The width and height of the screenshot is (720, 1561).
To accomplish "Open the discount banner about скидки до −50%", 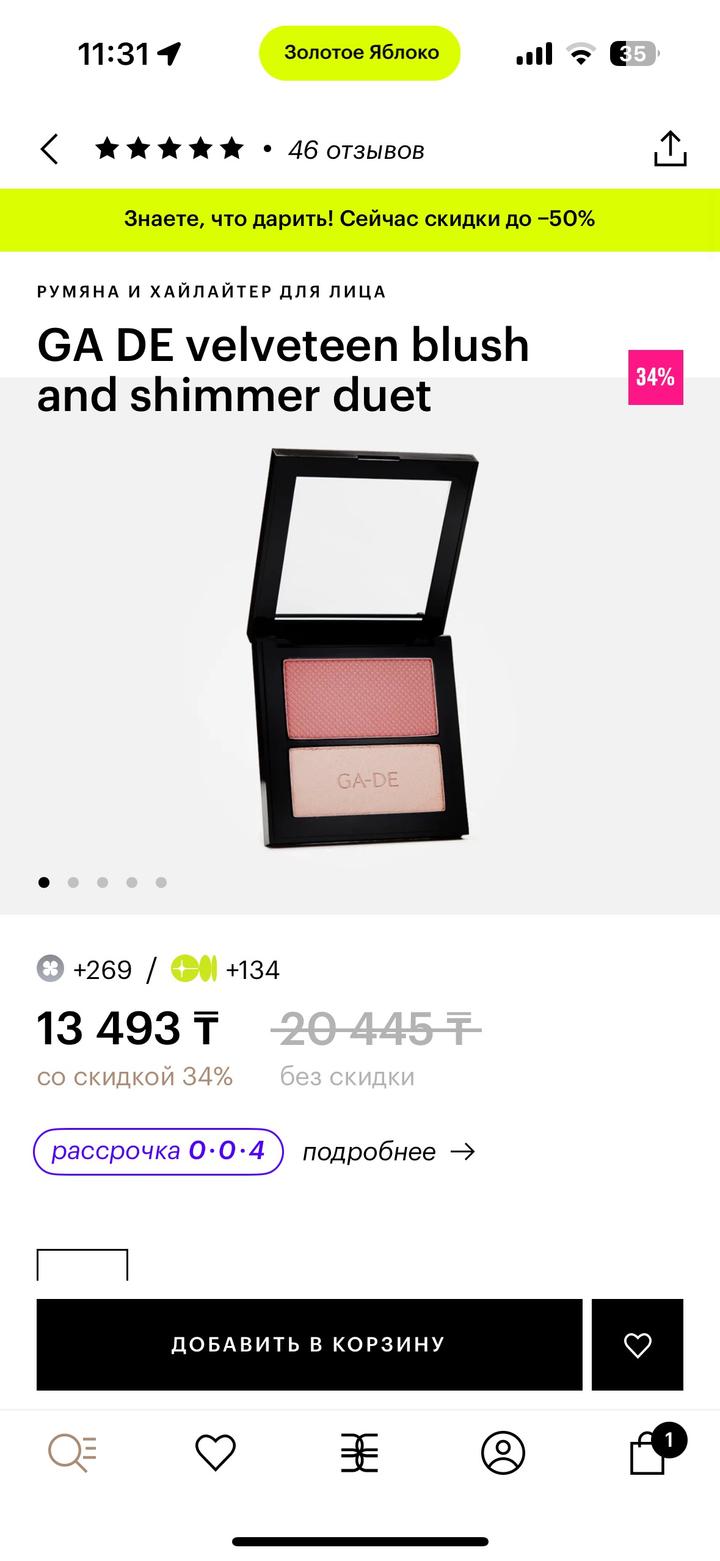I will pos(360,219).
